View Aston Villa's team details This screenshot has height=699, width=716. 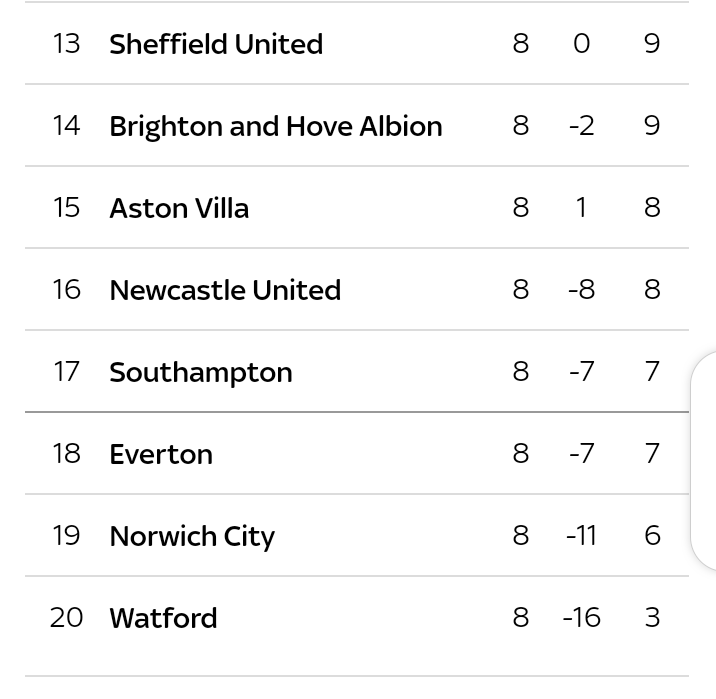click(x=179, y=208)
